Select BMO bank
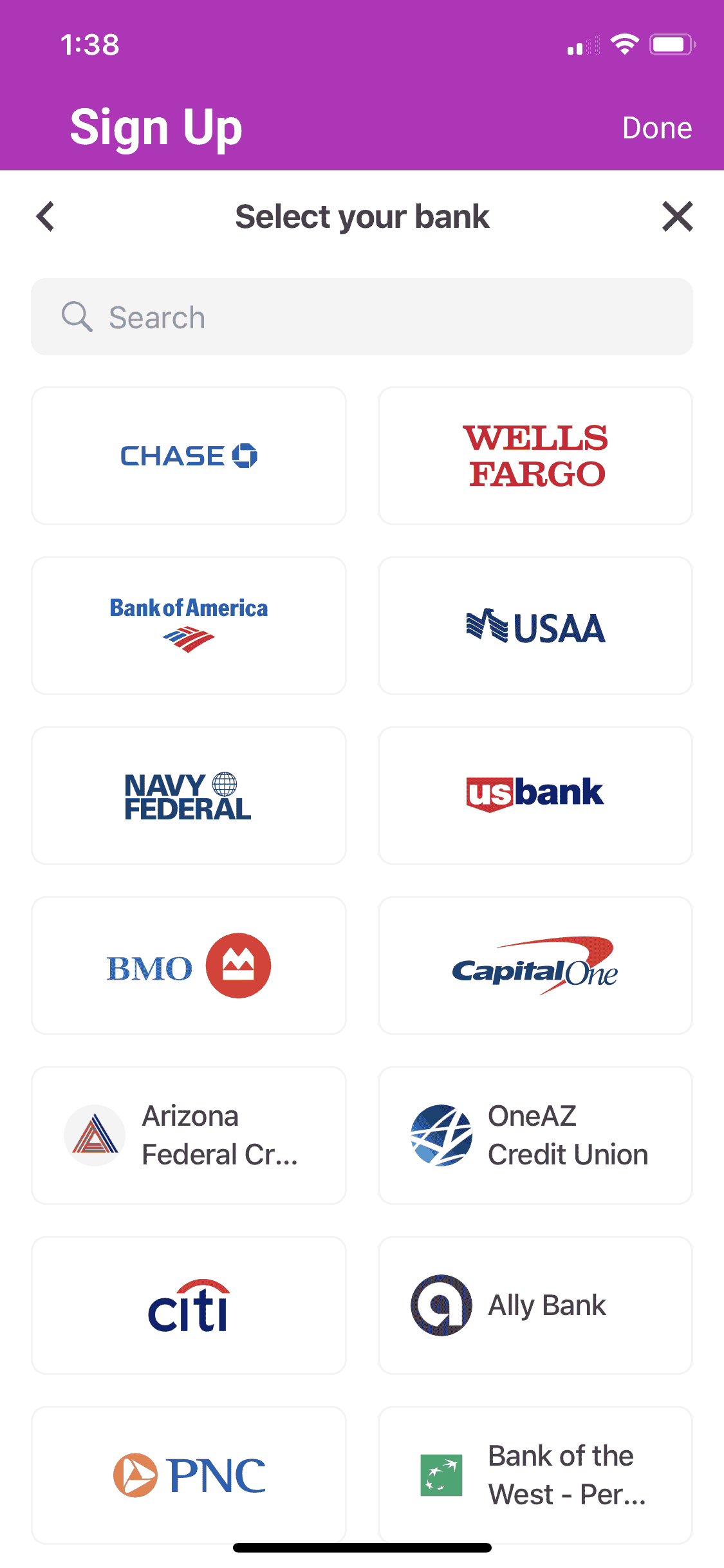Screen dimensions: 724x1568 click(x=189, y=966)
